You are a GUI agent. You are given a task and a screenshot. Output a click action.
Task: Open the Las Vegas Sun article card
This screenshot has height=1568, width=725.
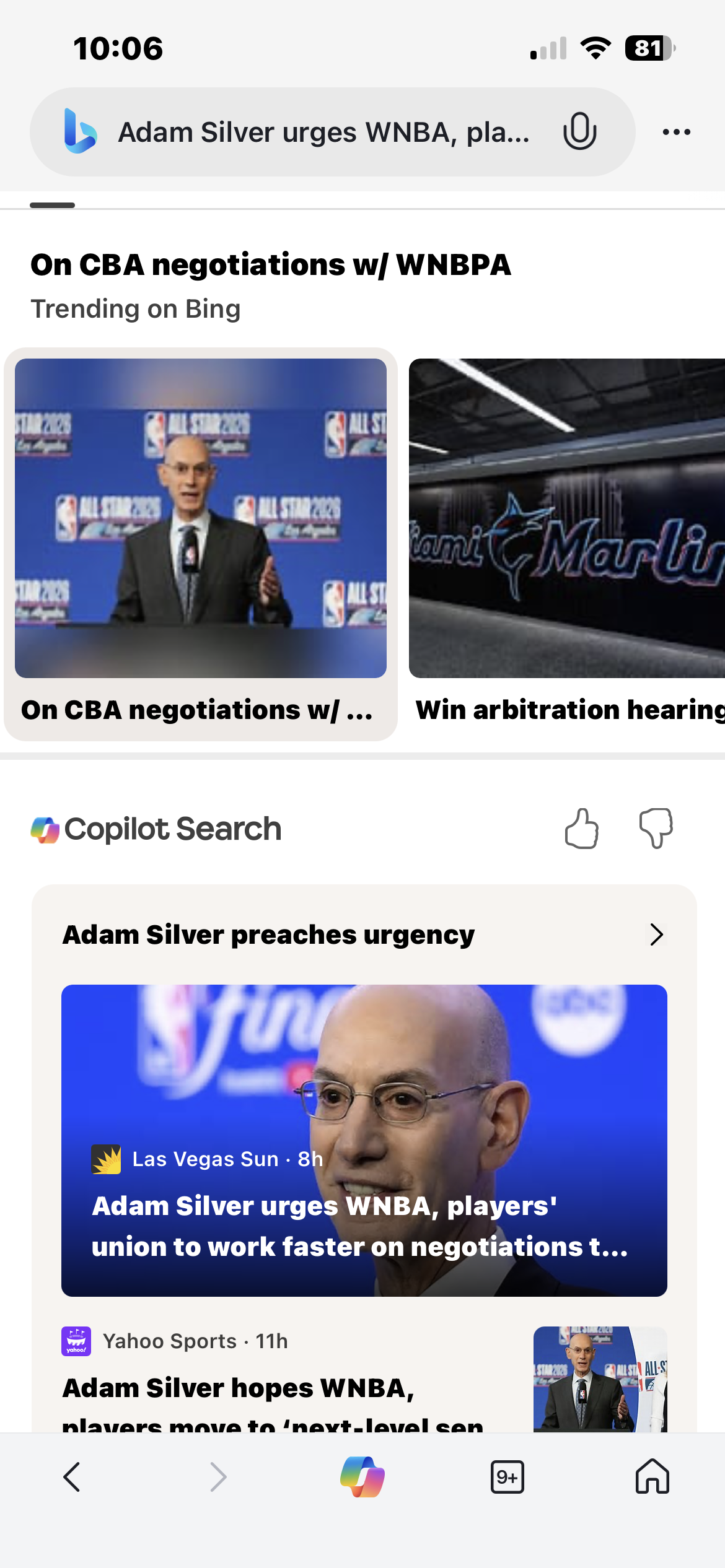point(364,1141)
